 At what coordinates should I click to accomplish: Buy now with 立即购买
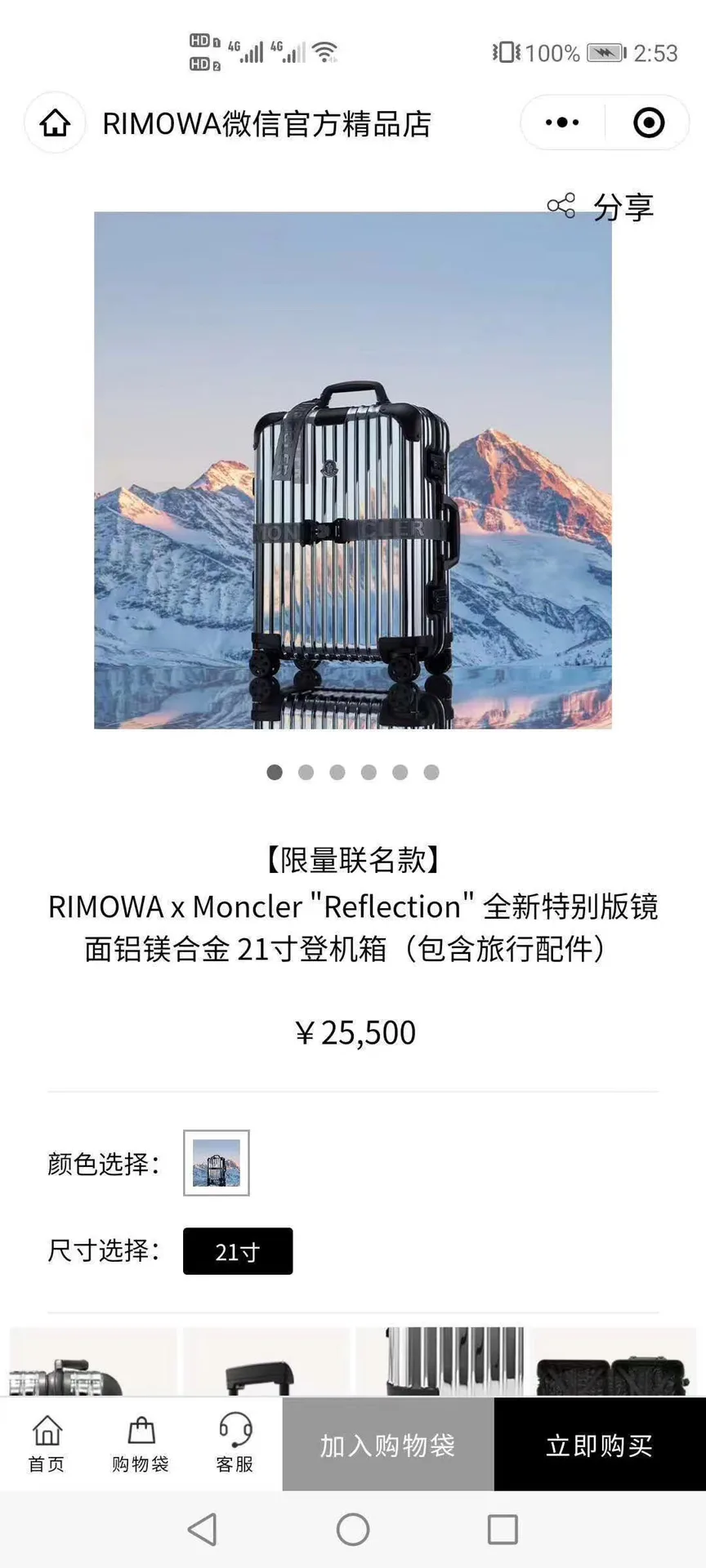click(x=600, y=1445)
